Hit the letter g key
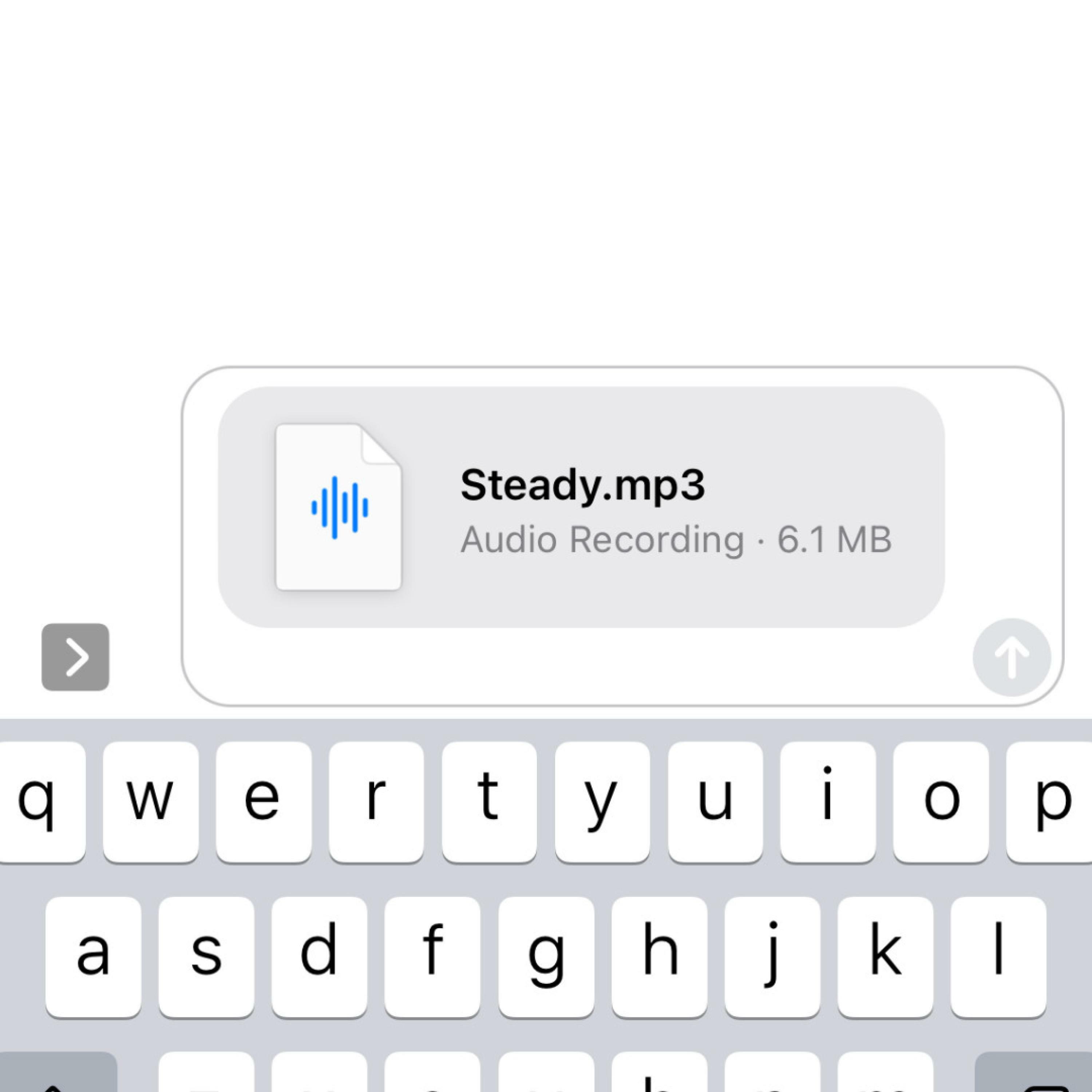Screen dimensions: 1092x1092 point(546,957)
